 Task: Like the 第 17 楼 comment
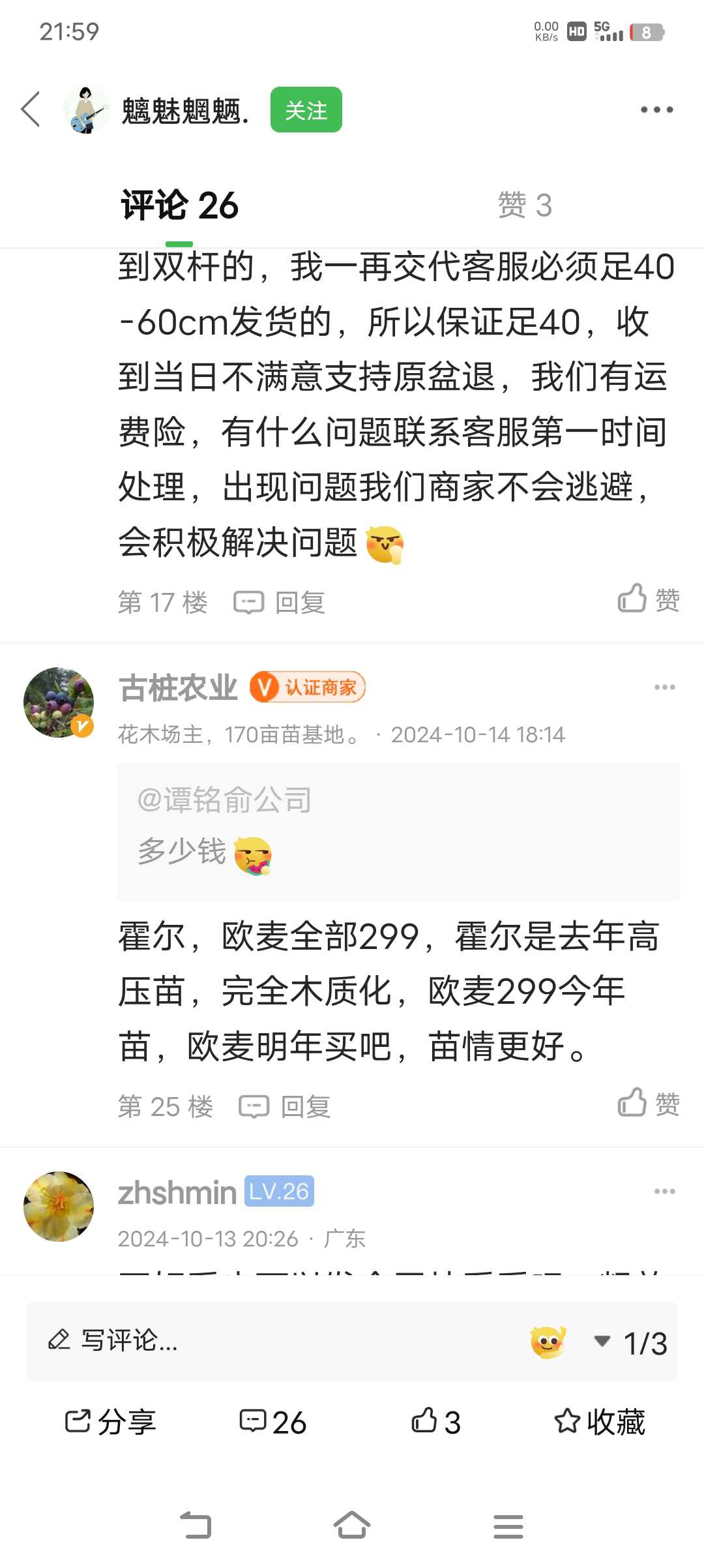[649, 599]
